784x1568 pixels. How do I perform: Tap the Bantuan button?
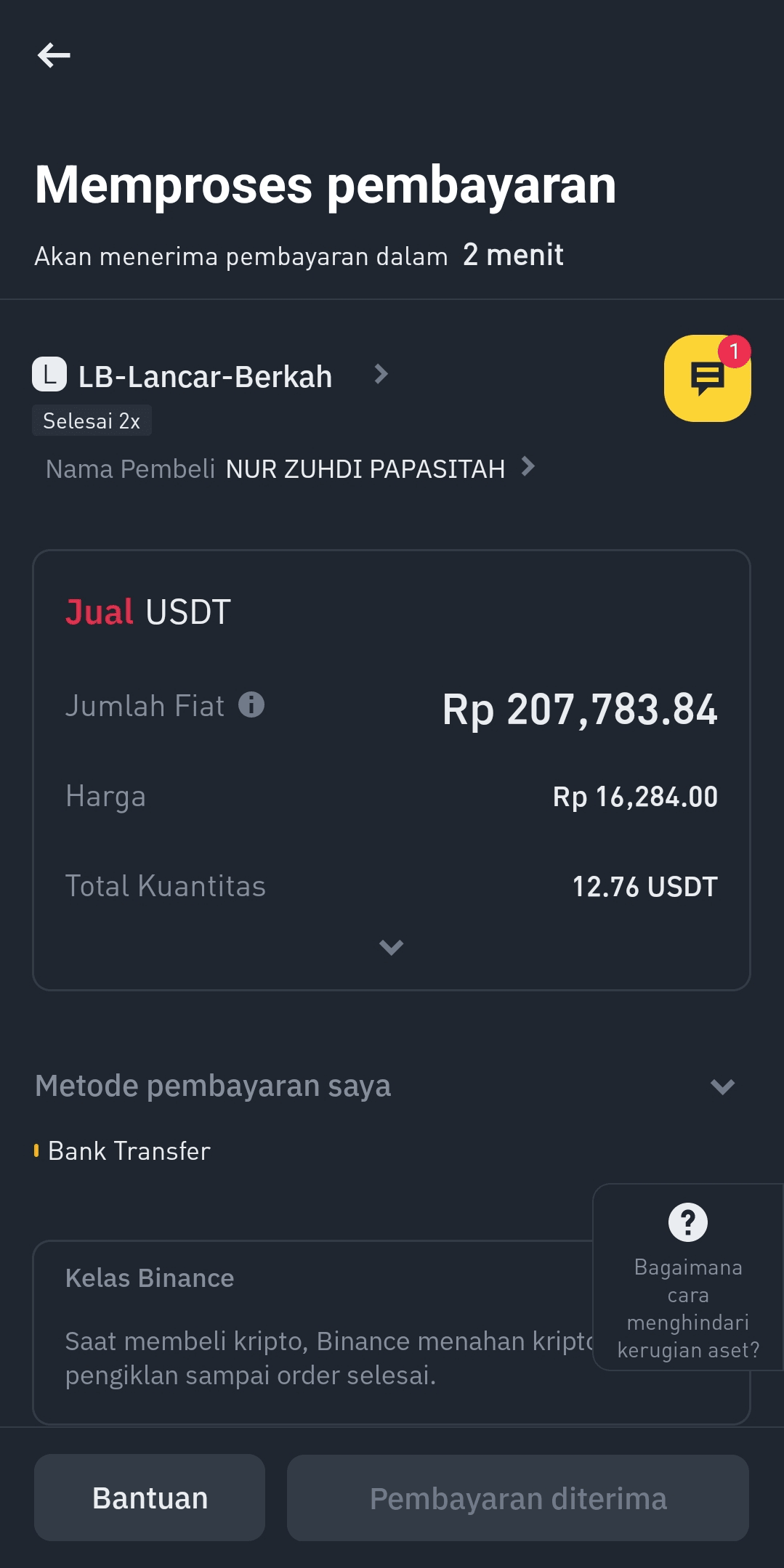(150, 1498)
